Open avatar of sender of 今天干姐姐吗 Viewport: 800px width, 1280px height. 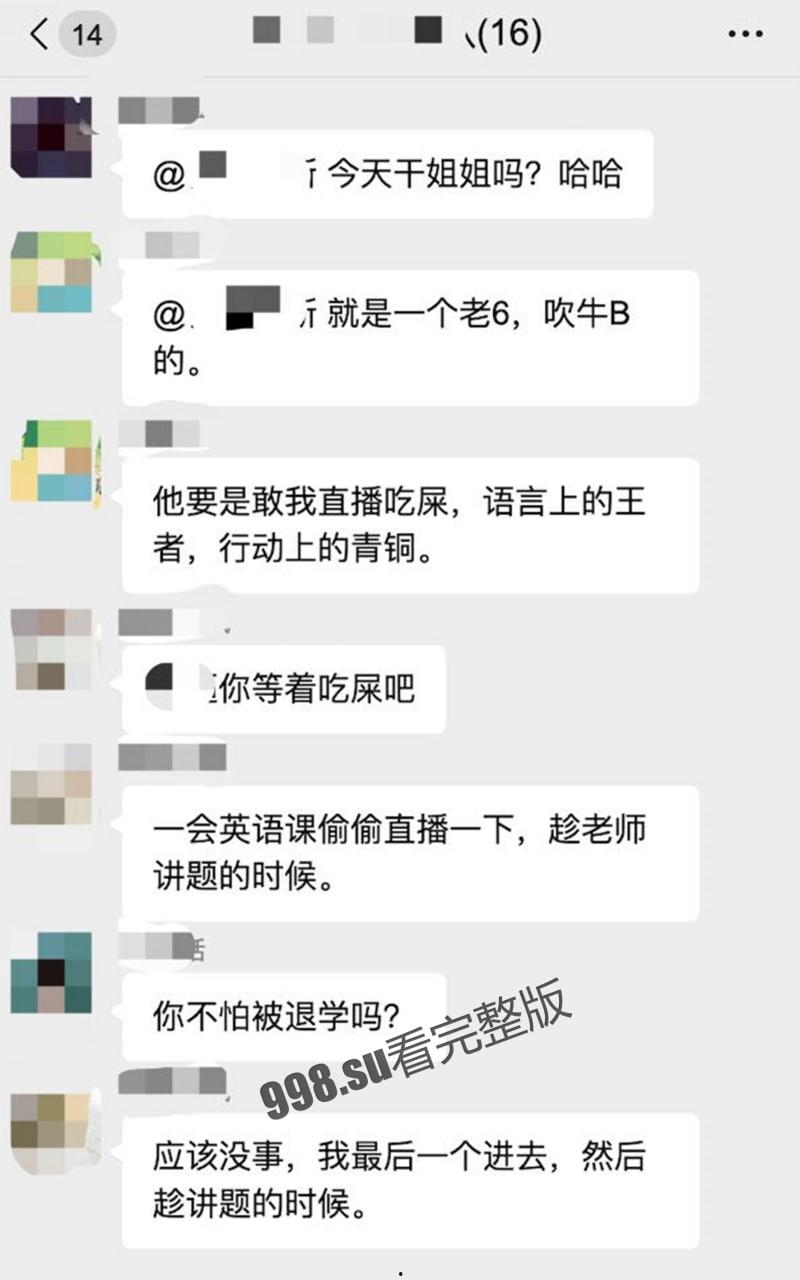[51, 137]
